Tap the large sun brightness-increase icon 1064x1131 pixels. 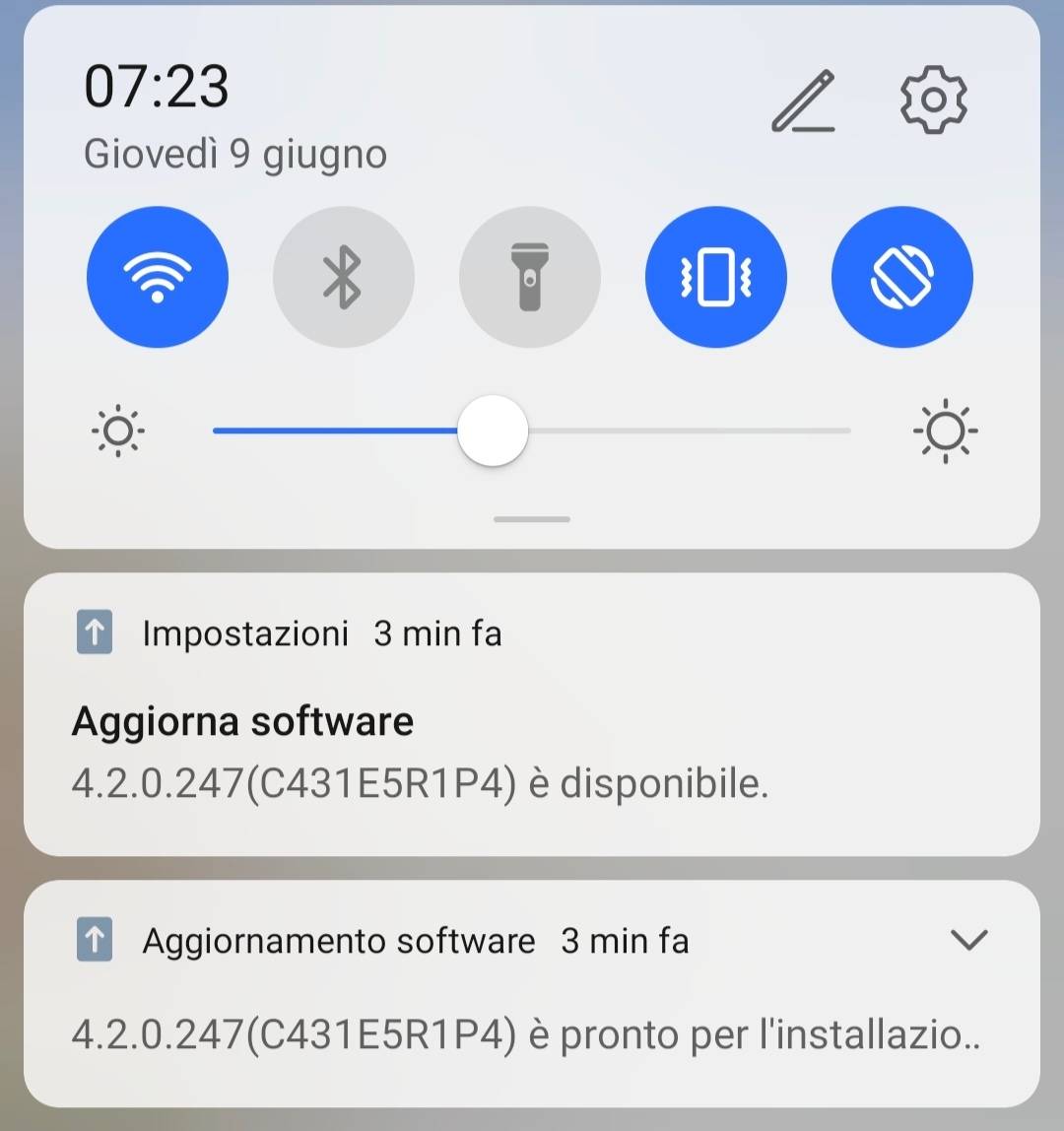pyautogui.click(x=945, y=431)
